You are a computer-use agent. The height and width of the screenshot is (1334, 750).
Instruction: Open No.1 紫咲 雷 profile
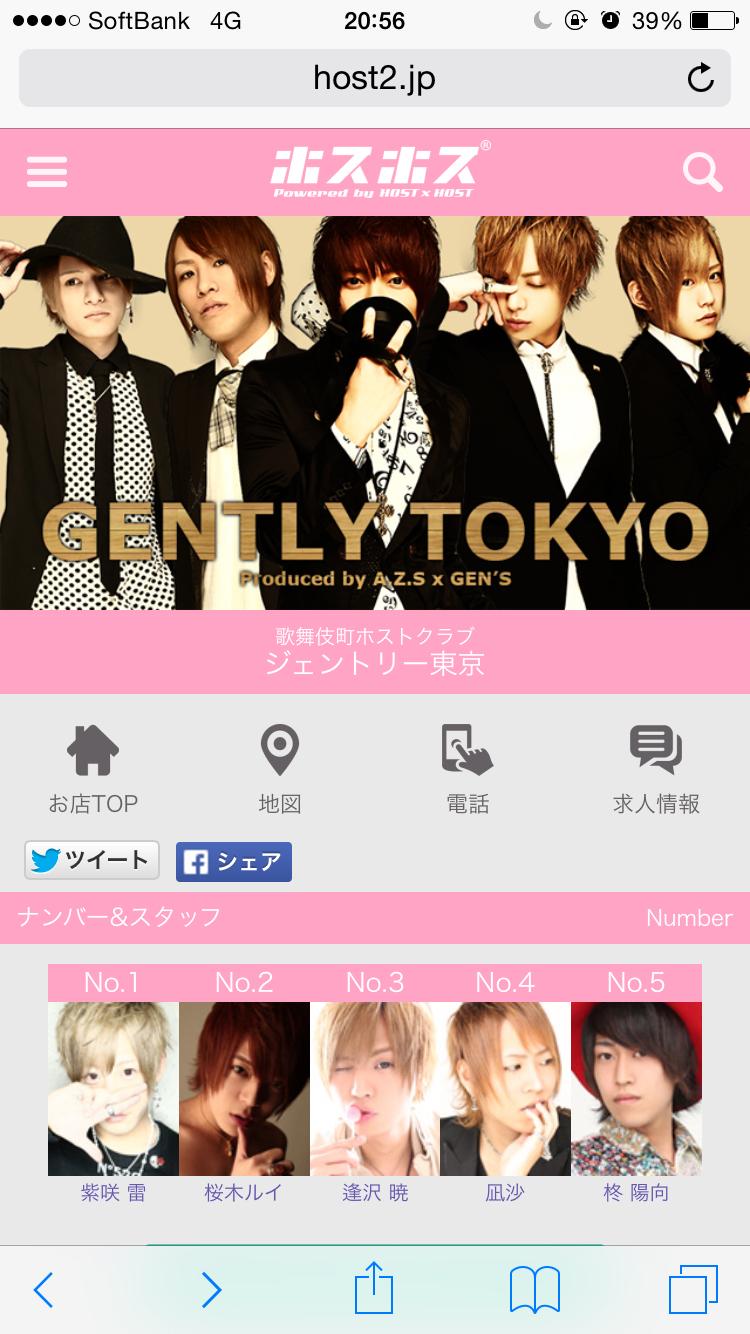coord(113,1088)
